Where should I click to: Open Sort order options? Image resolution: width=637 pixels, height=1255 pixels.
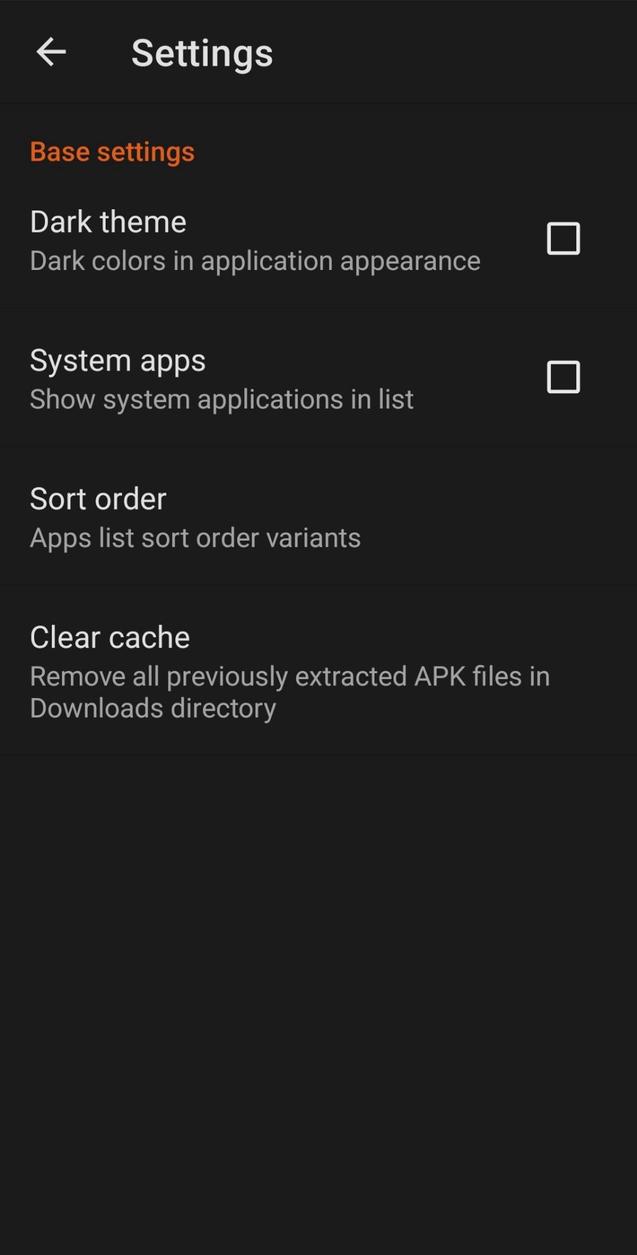click(195, 517)
